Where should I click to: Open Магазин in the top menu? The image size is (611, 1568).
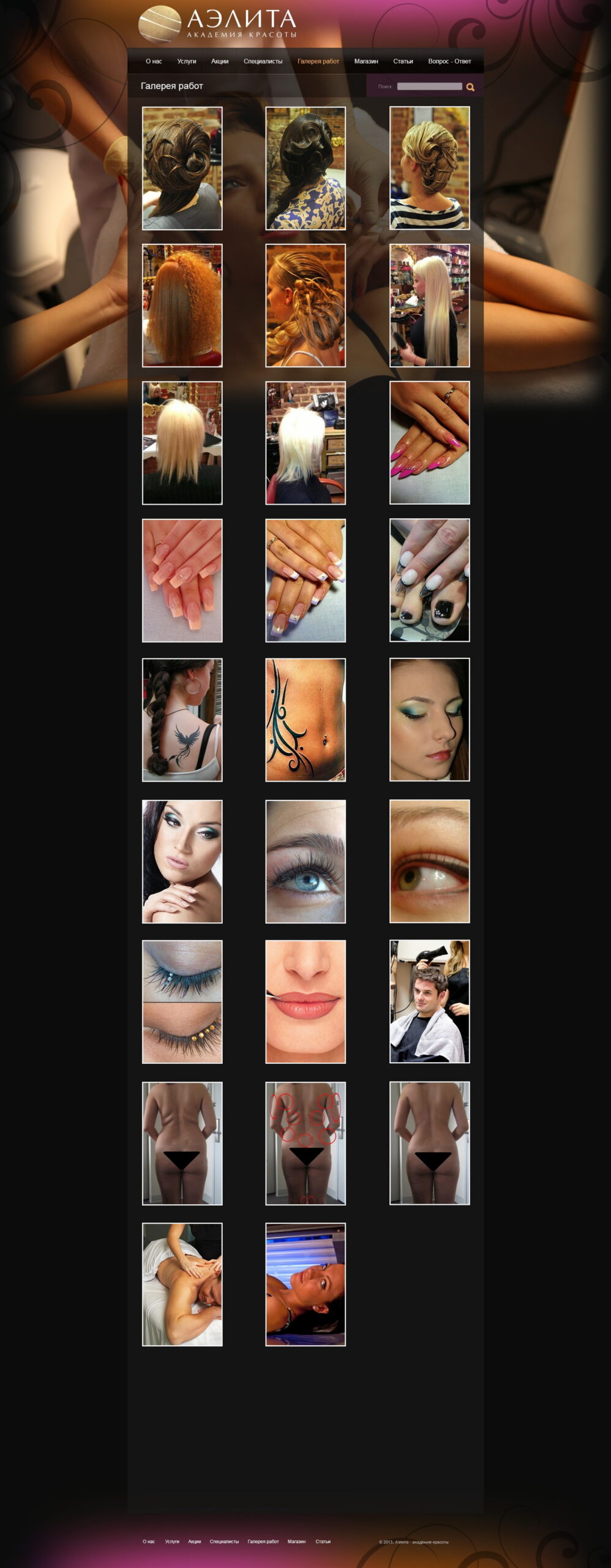366,61
